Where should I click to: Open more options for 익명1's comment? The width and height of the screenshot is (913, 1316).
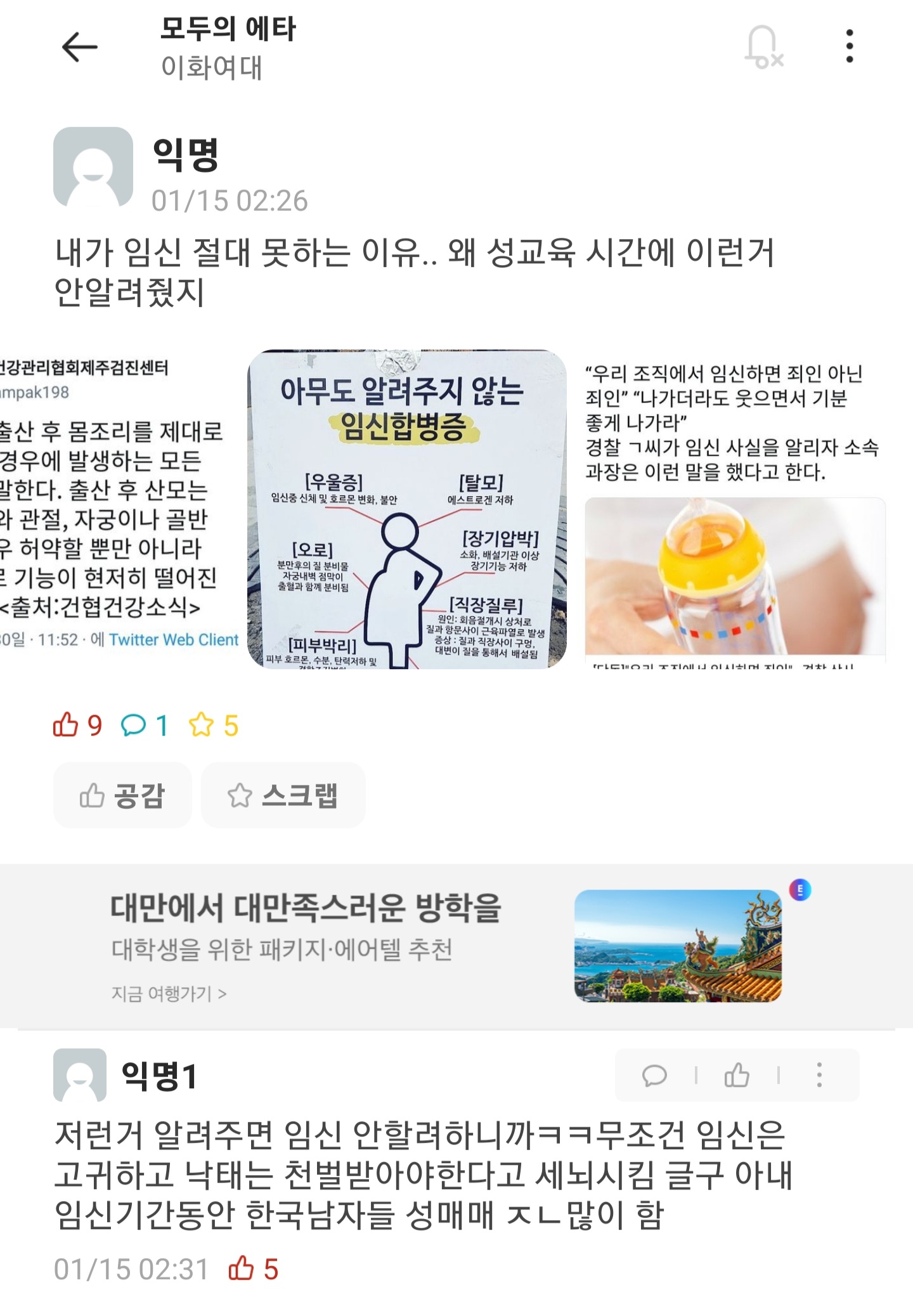coord(819,1076)
